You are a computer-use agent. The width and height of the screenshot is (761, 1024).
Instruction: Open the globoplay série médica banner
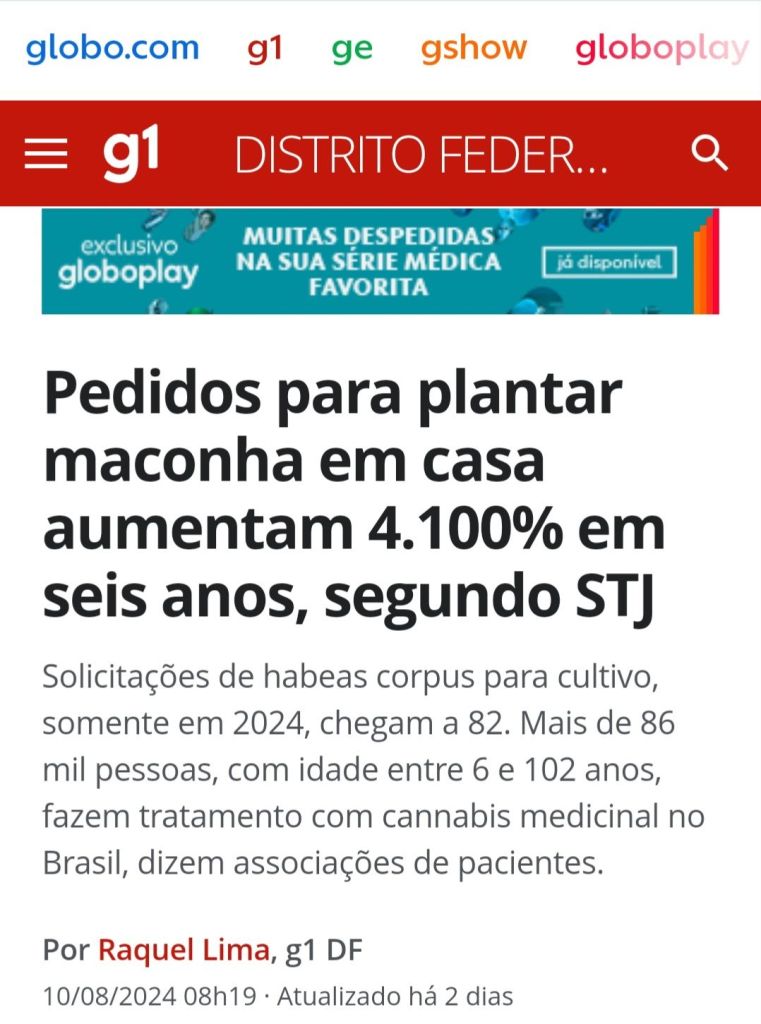click(380, 262)
